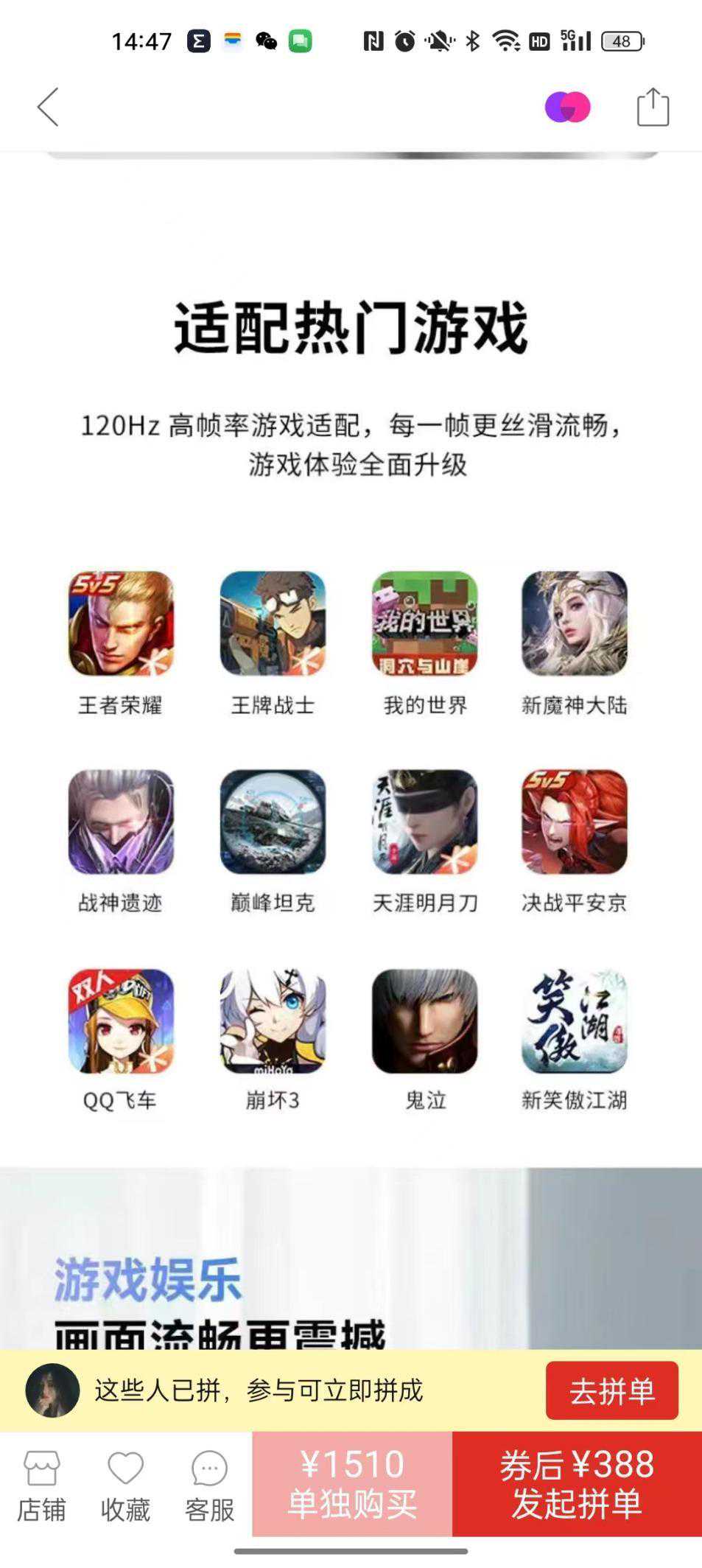This screenshot has width=702, height=1568.
Task: Share this product page
Action: 653,108
